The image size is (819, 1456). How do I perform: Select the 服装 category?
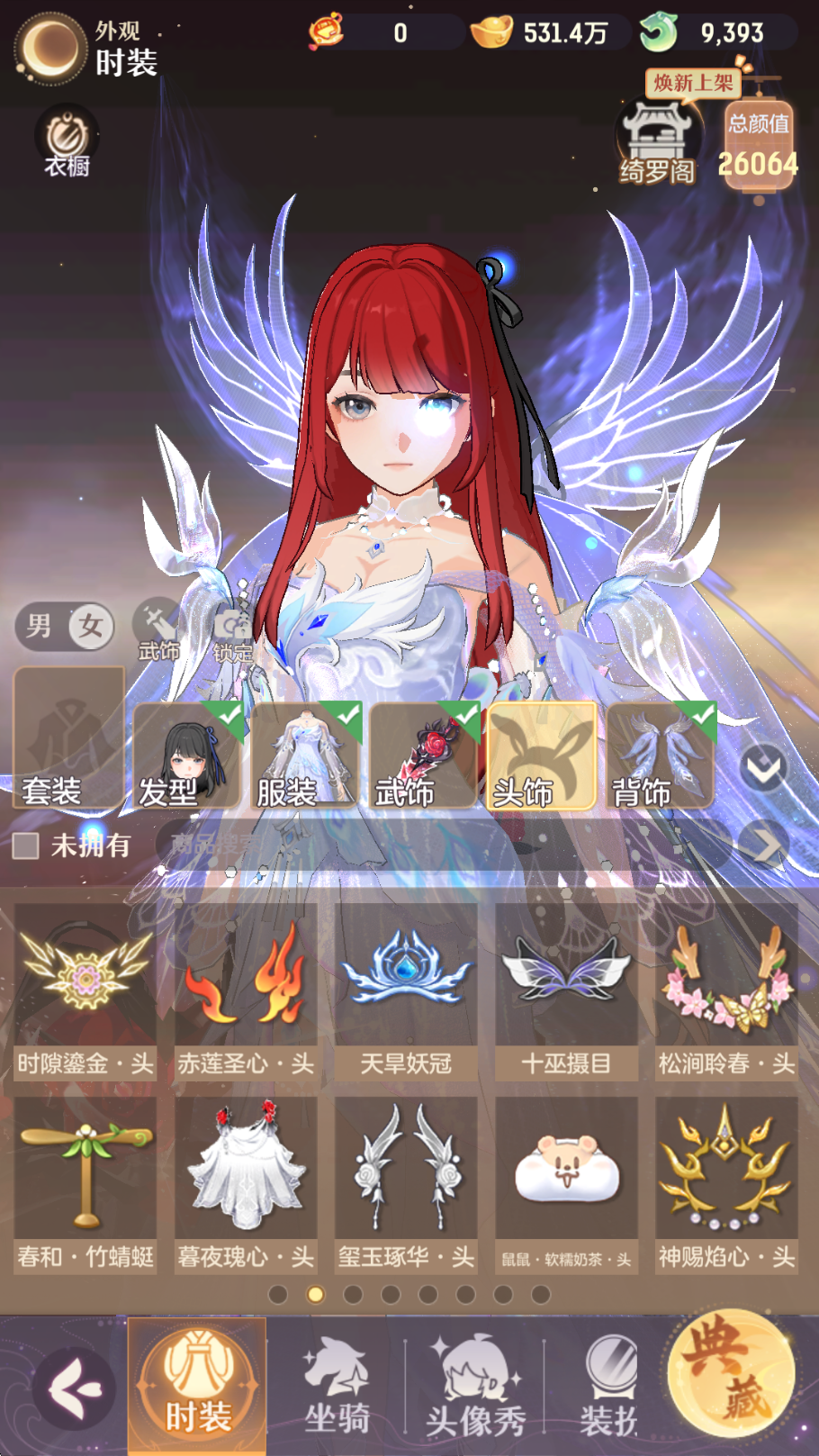[x=306, y=755]
